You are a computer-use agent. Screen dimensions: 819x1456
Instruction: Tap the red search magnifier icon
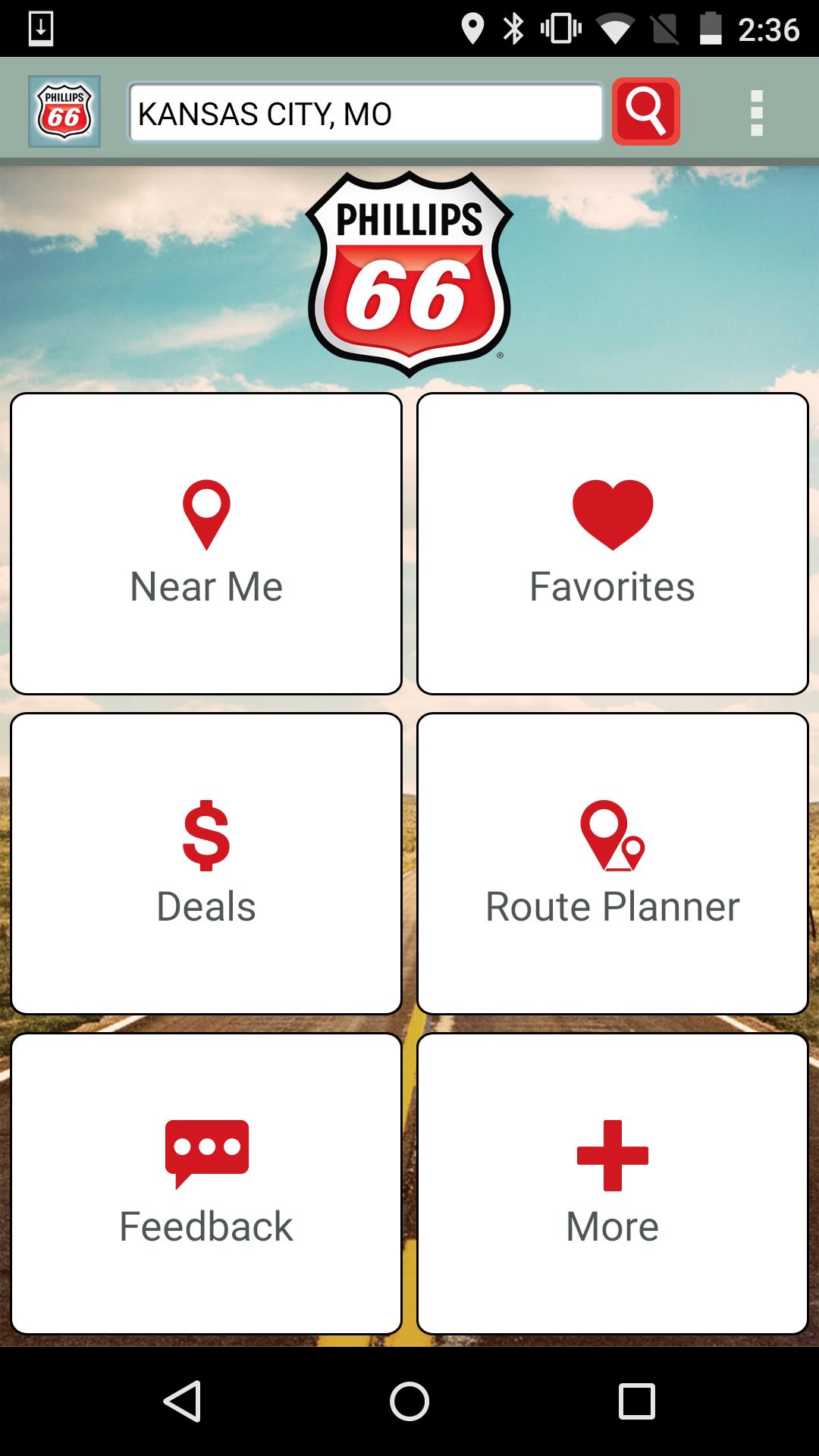(x=645, y=112)
